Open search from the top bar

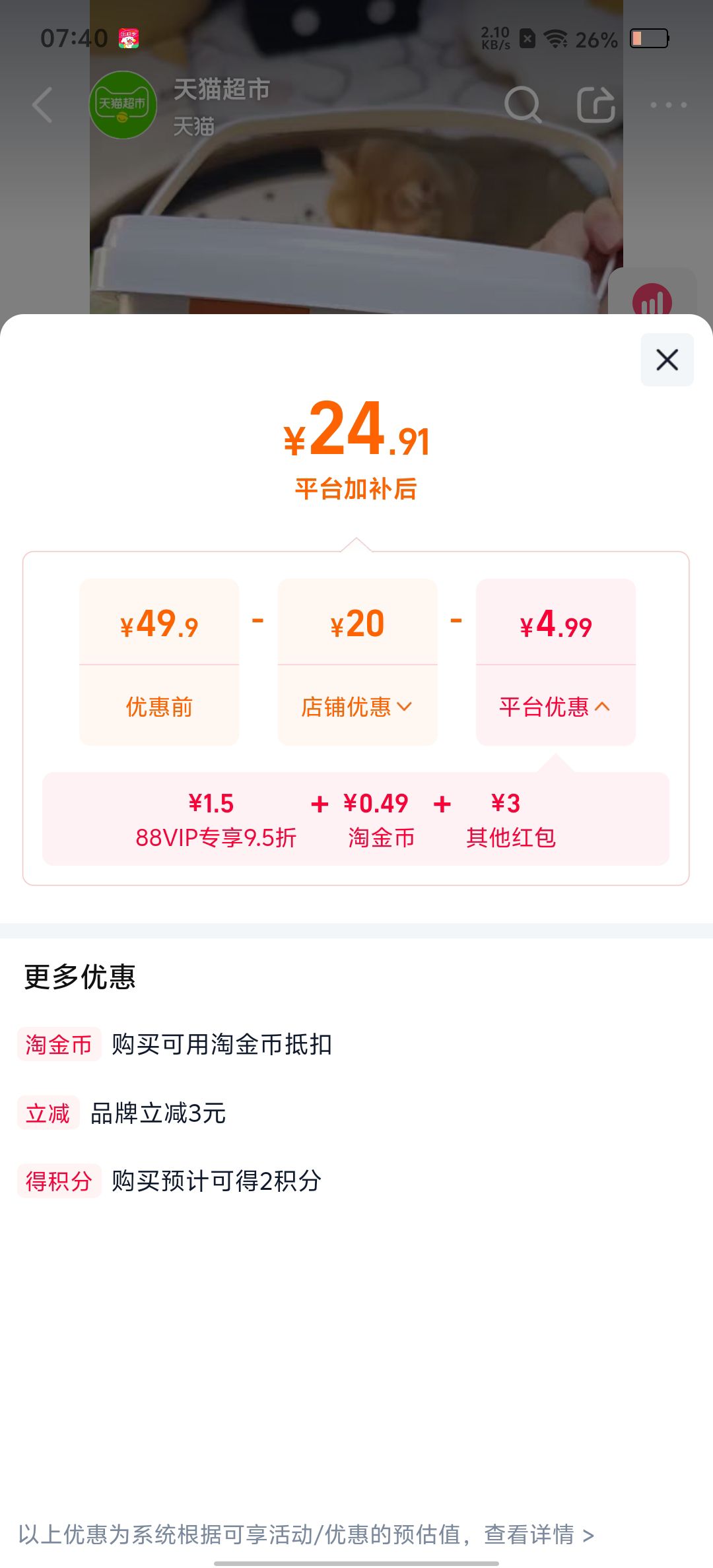[x=523, y=105]
